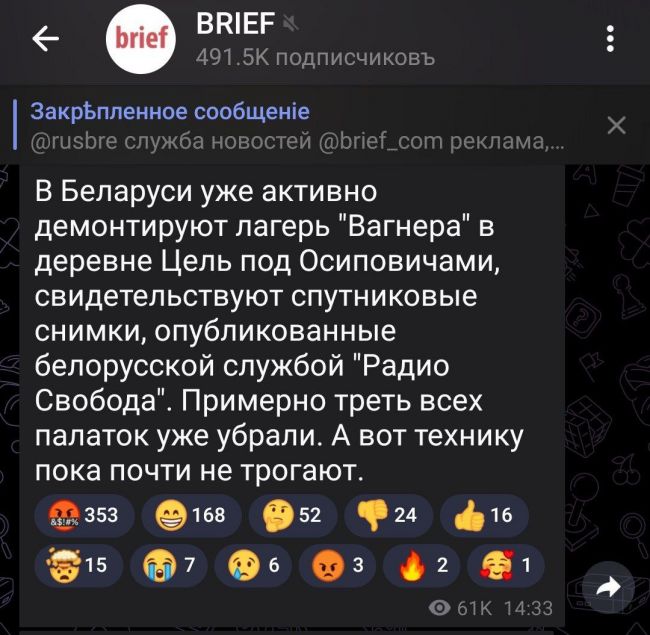Screen dimensions: 650x635
Task: Tap the thumbs down reaction with 24
Action: pos(389,515)
